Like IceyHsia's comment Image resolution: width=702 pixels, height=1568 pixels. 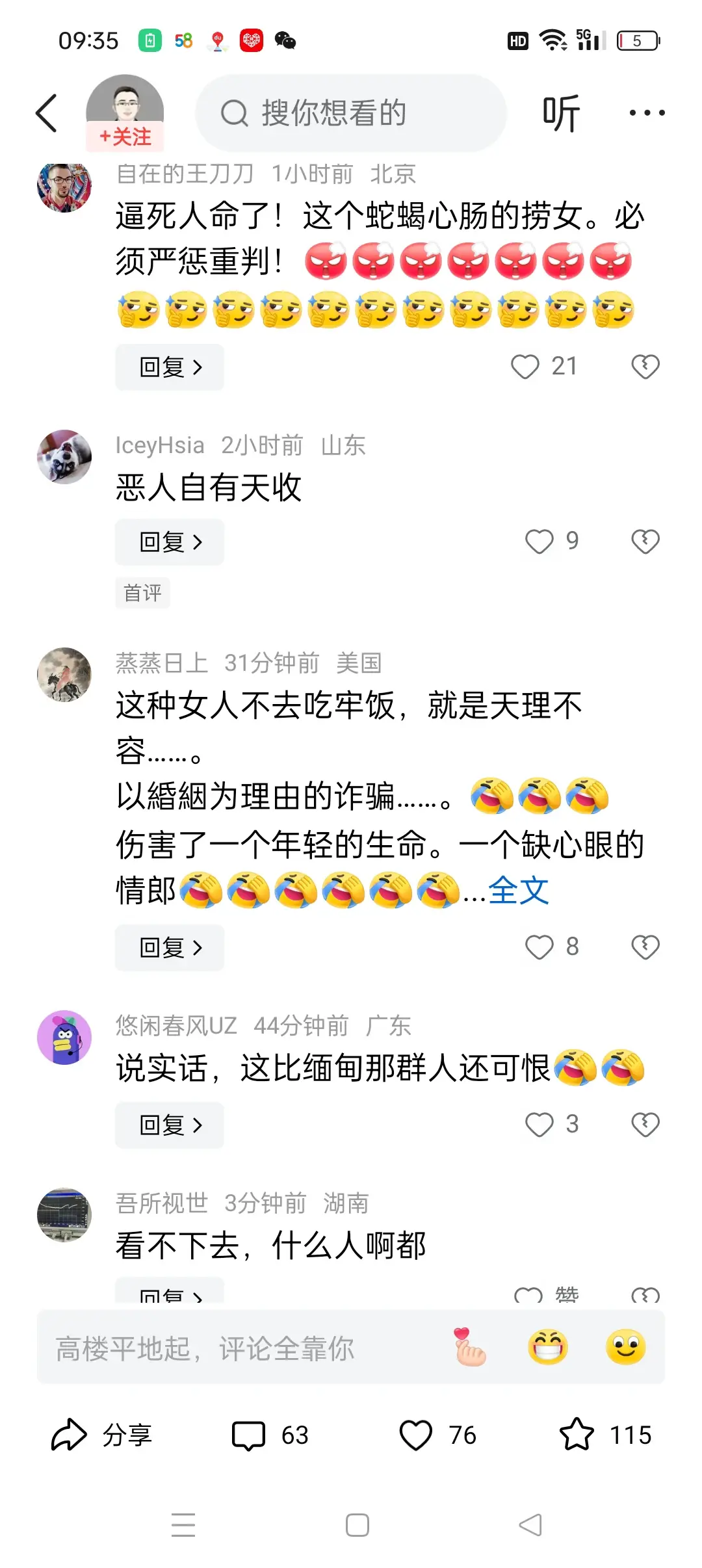[x=539, y=541]
